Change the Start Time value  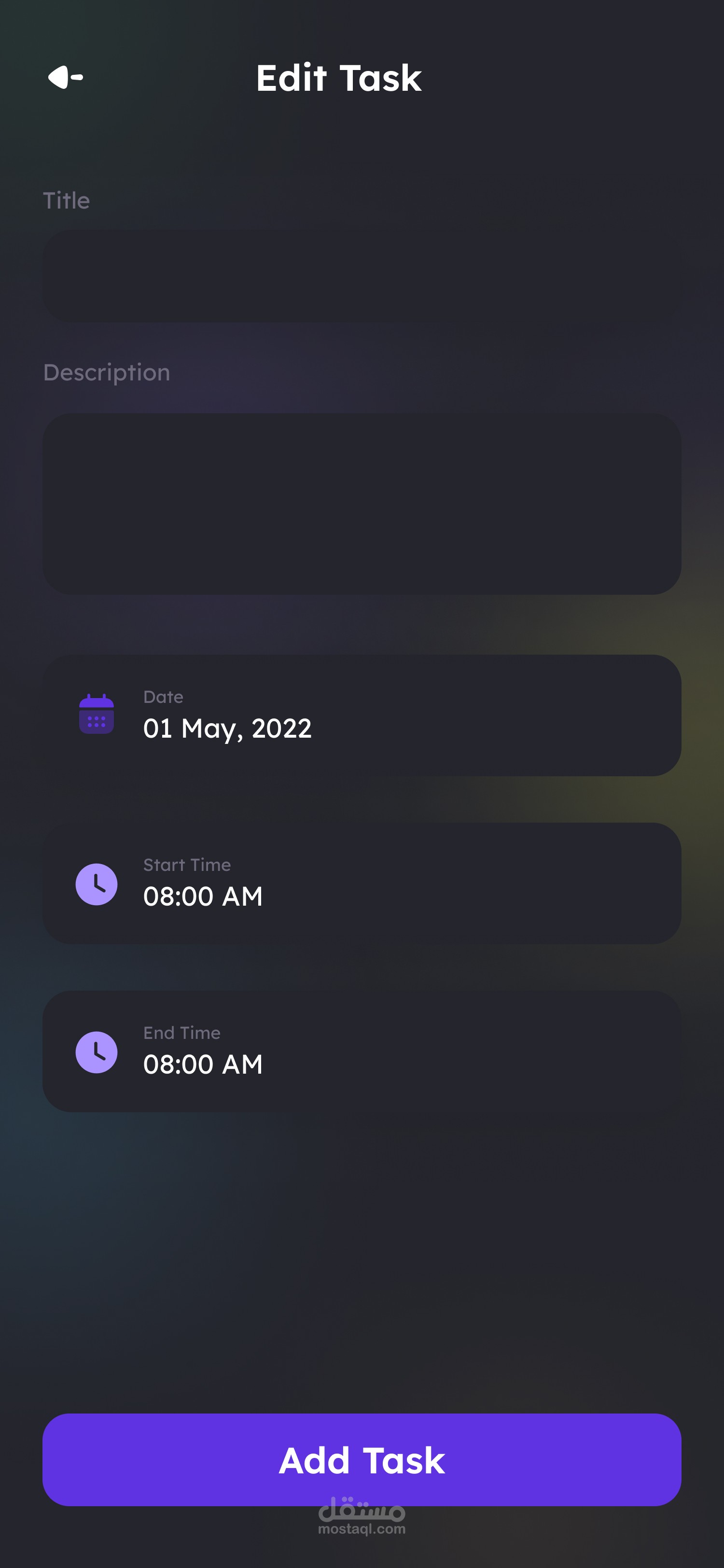click(362, 883)
